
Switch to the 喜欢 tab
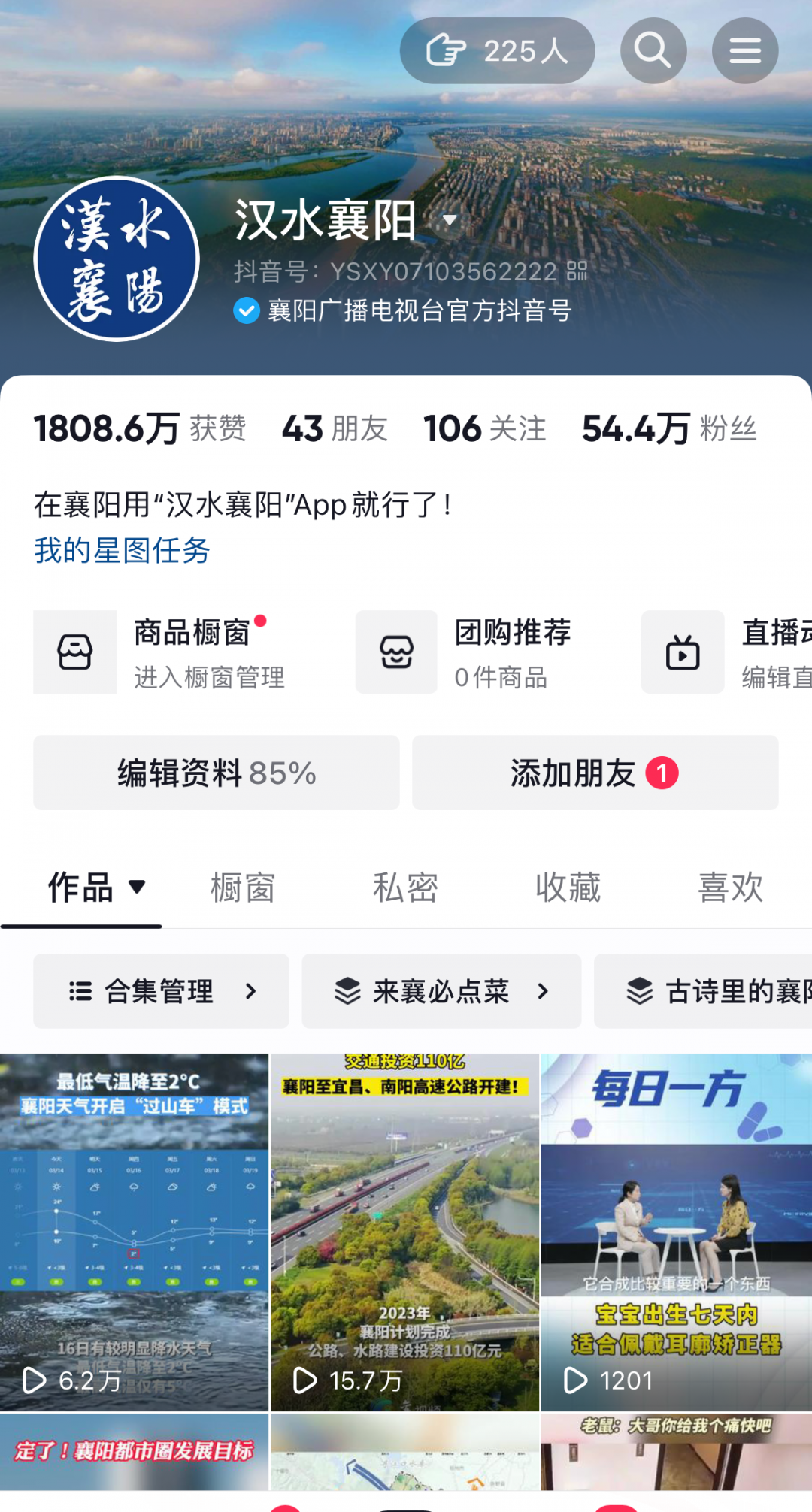pos(730,888)
